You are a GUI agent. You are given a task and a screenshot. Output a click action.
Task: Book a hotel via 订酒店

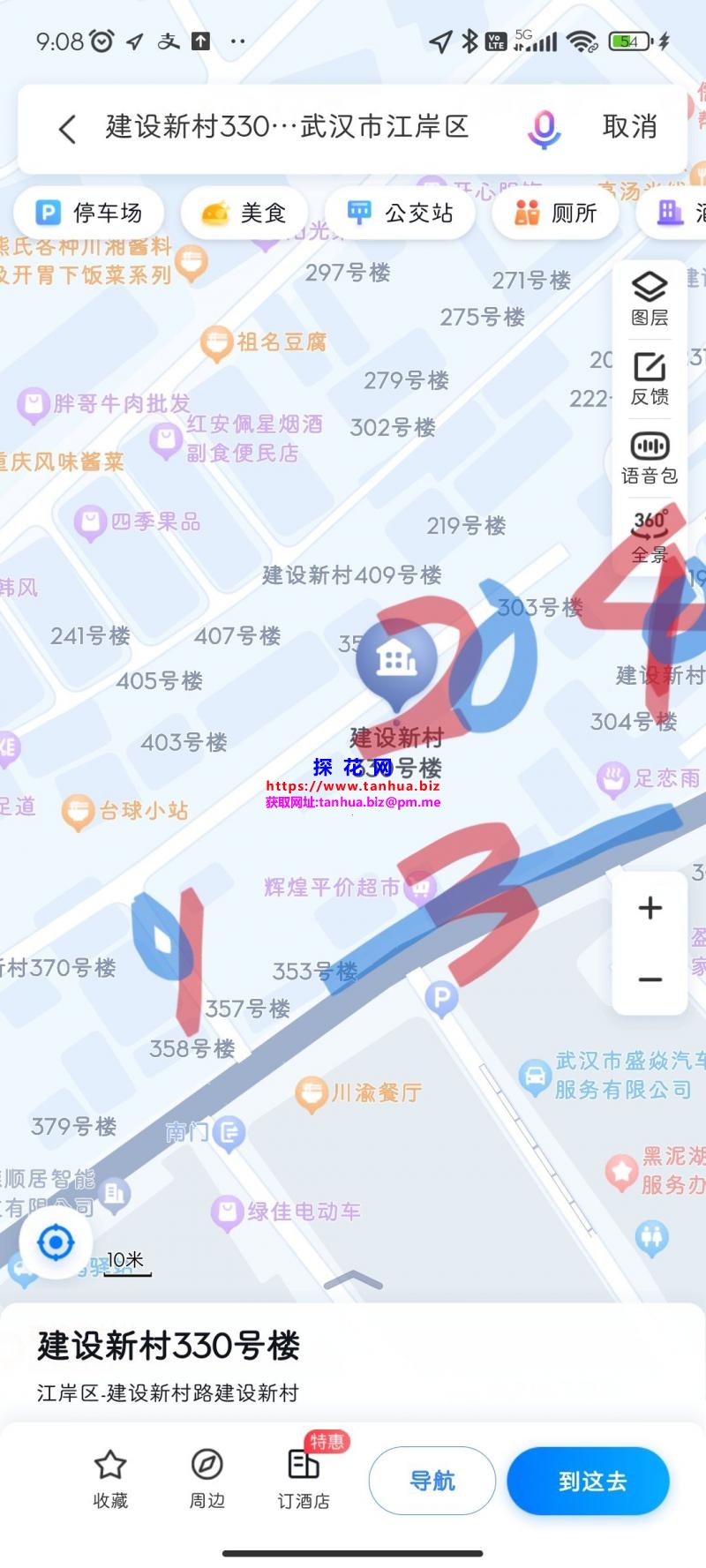click(304, 1479)
